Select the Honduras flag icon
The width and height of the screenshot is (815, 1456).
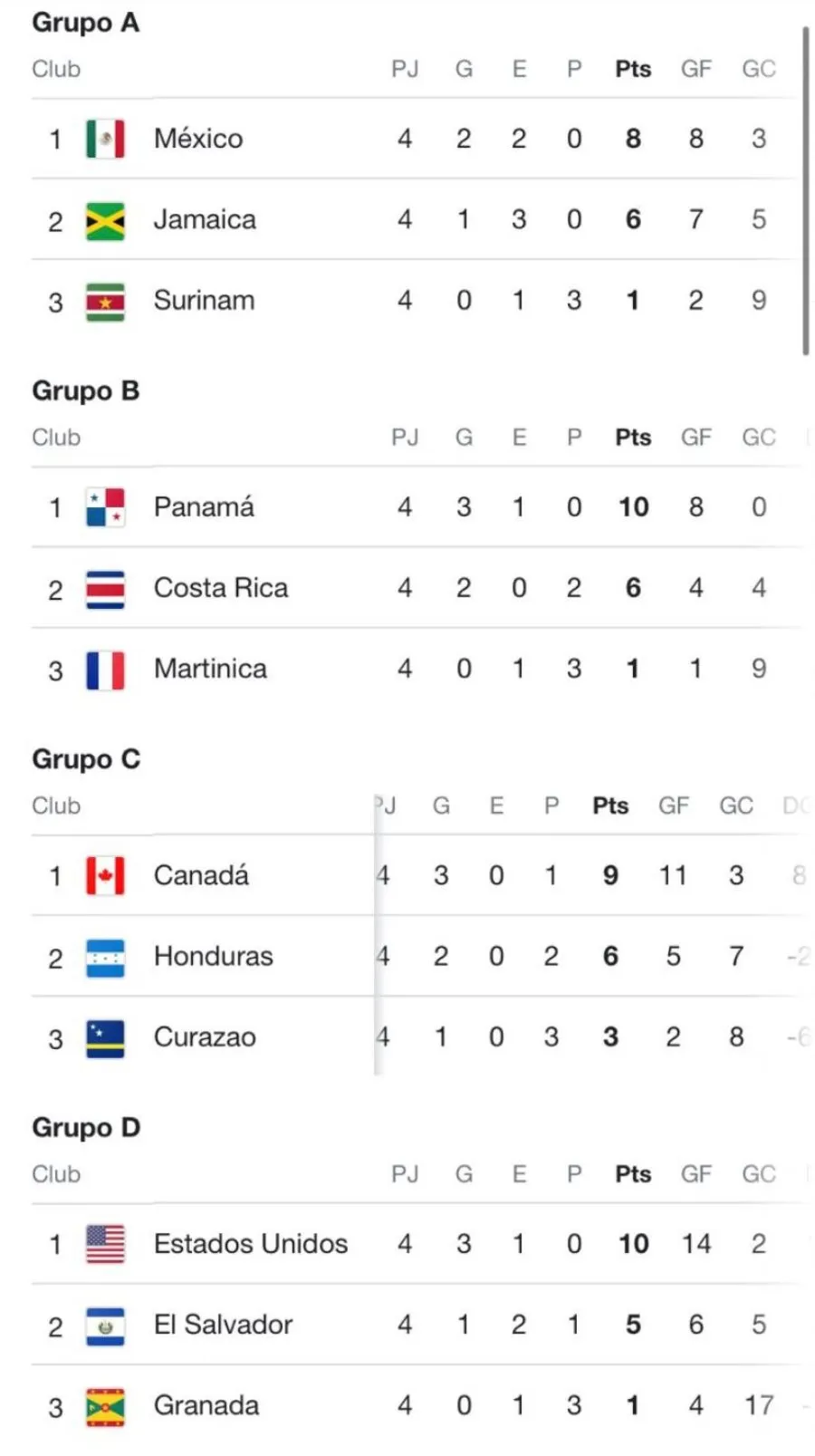(105, 957)
